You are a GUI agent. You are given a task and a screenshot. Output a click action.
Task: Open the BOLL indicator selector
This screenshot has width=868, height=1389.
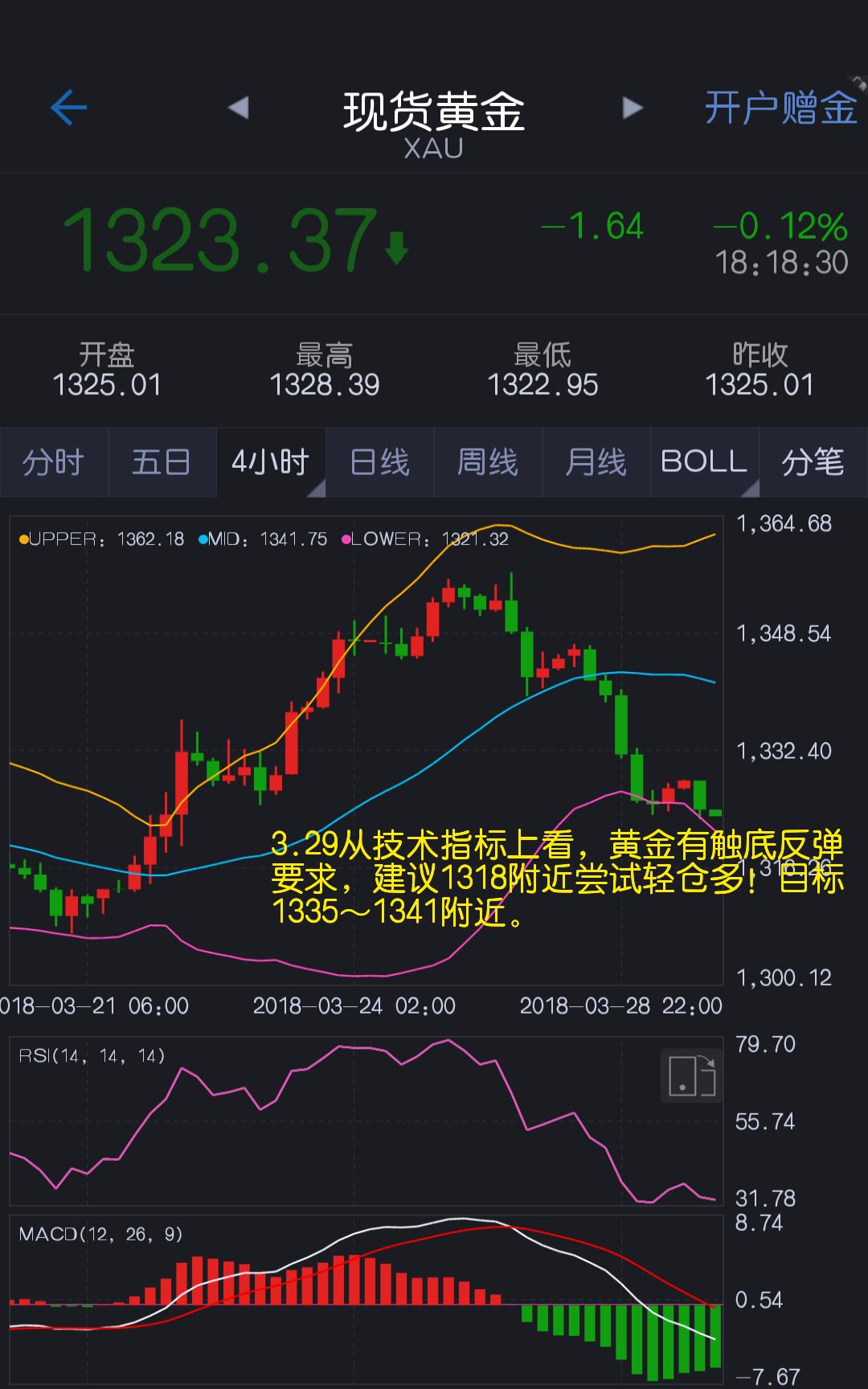pyautogui.click(x=705, y=462)
